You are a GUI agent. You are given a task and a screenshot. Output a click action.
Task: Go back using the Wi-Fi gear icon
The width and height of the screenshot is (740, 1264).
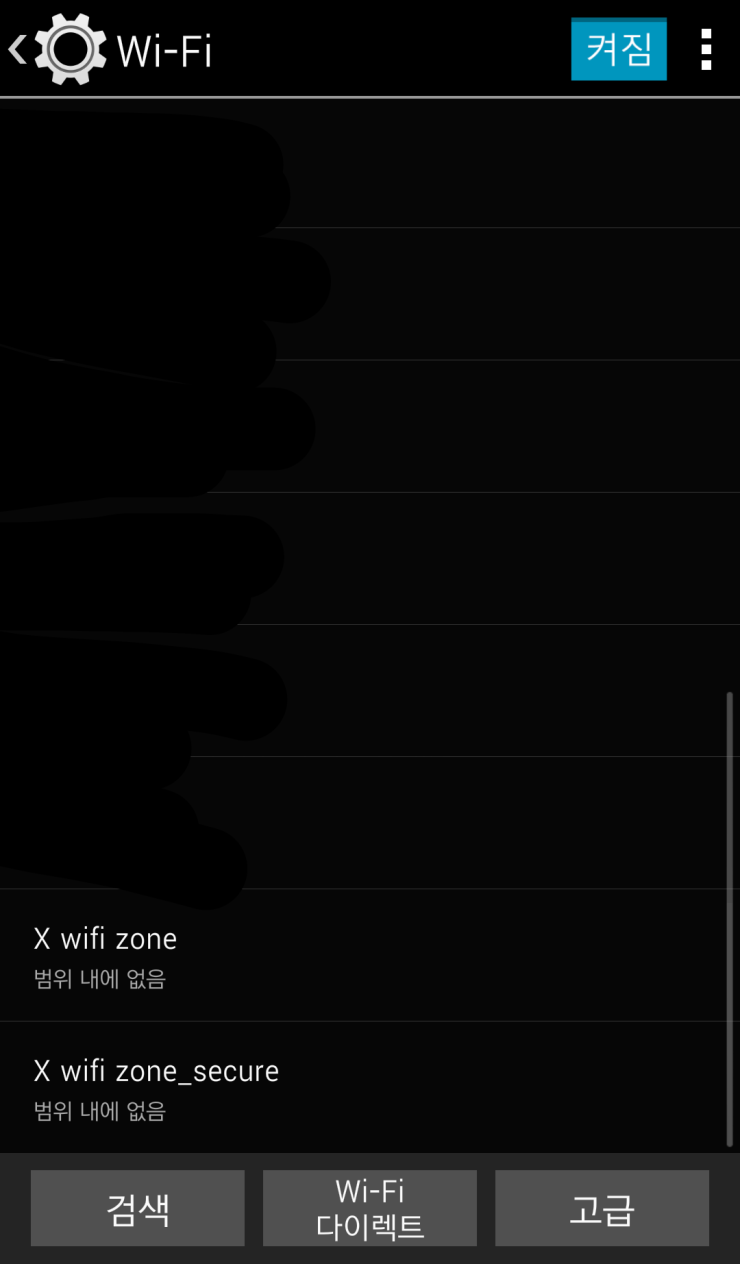pyautogui.click(x=58, y=49)
